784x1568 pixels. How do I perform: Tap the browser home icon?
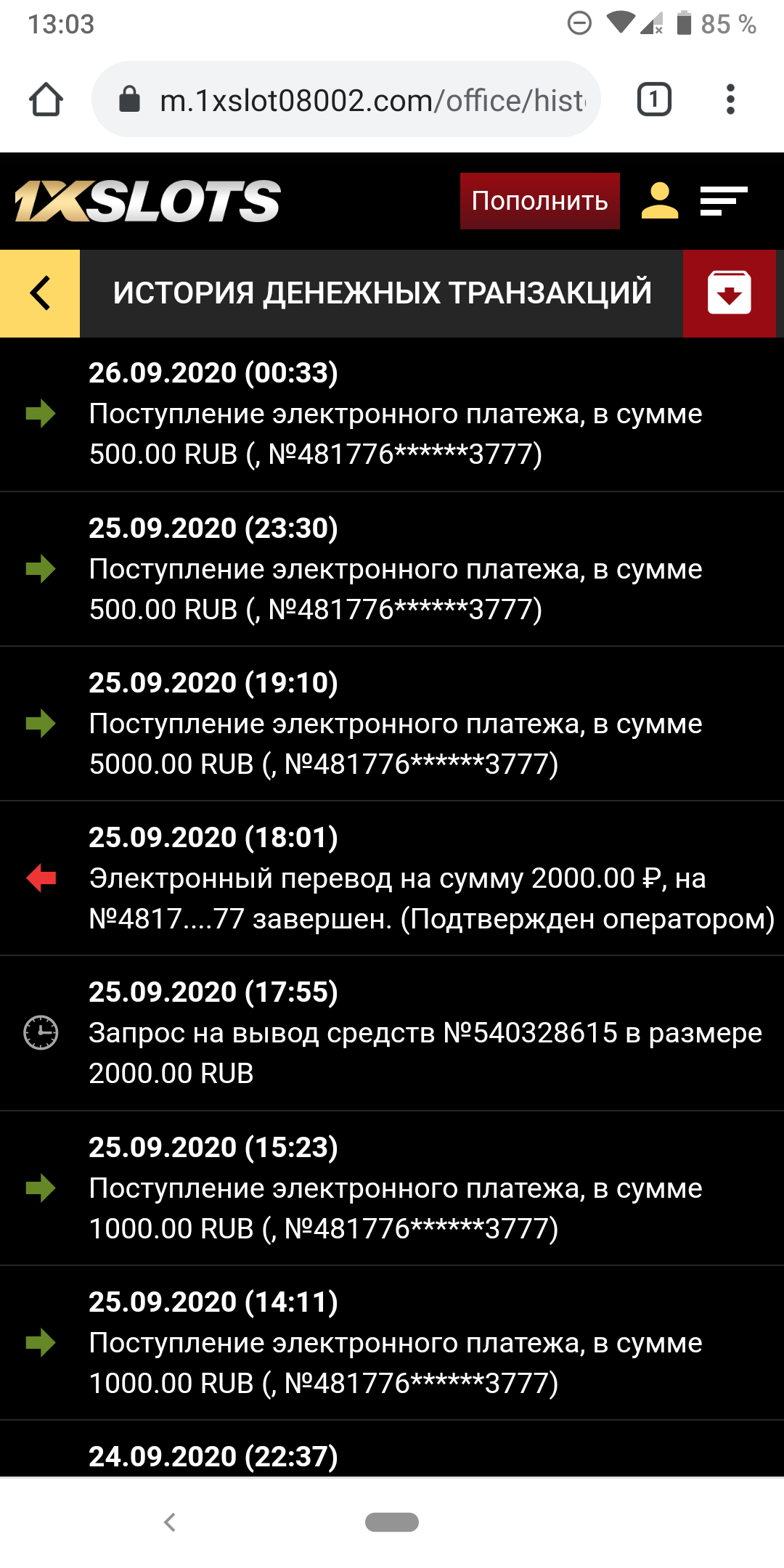(46, 99)
